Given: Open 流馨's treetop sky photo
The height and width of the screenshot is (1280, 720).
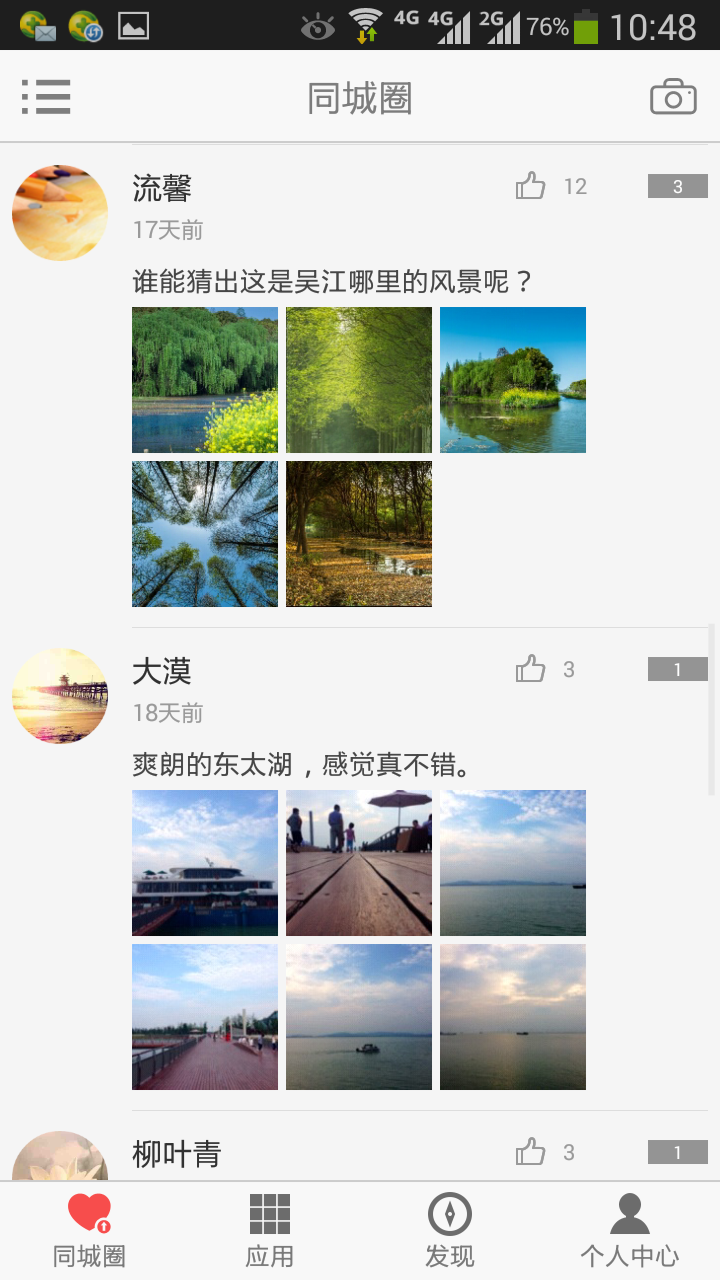Looking at the screenshot, I should [x=205, y=534].
